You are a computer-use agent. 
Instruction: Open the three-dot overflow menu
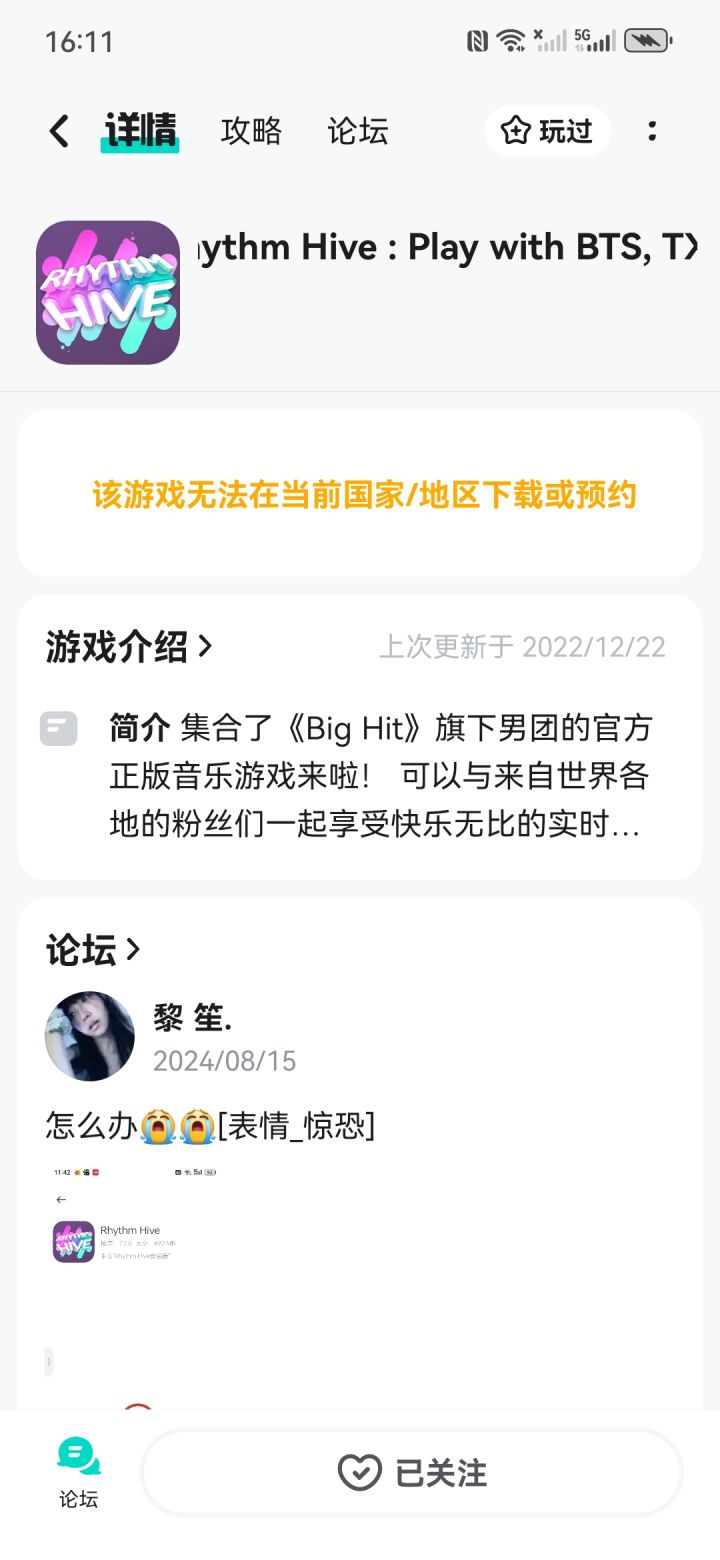[x=652, y=131]
